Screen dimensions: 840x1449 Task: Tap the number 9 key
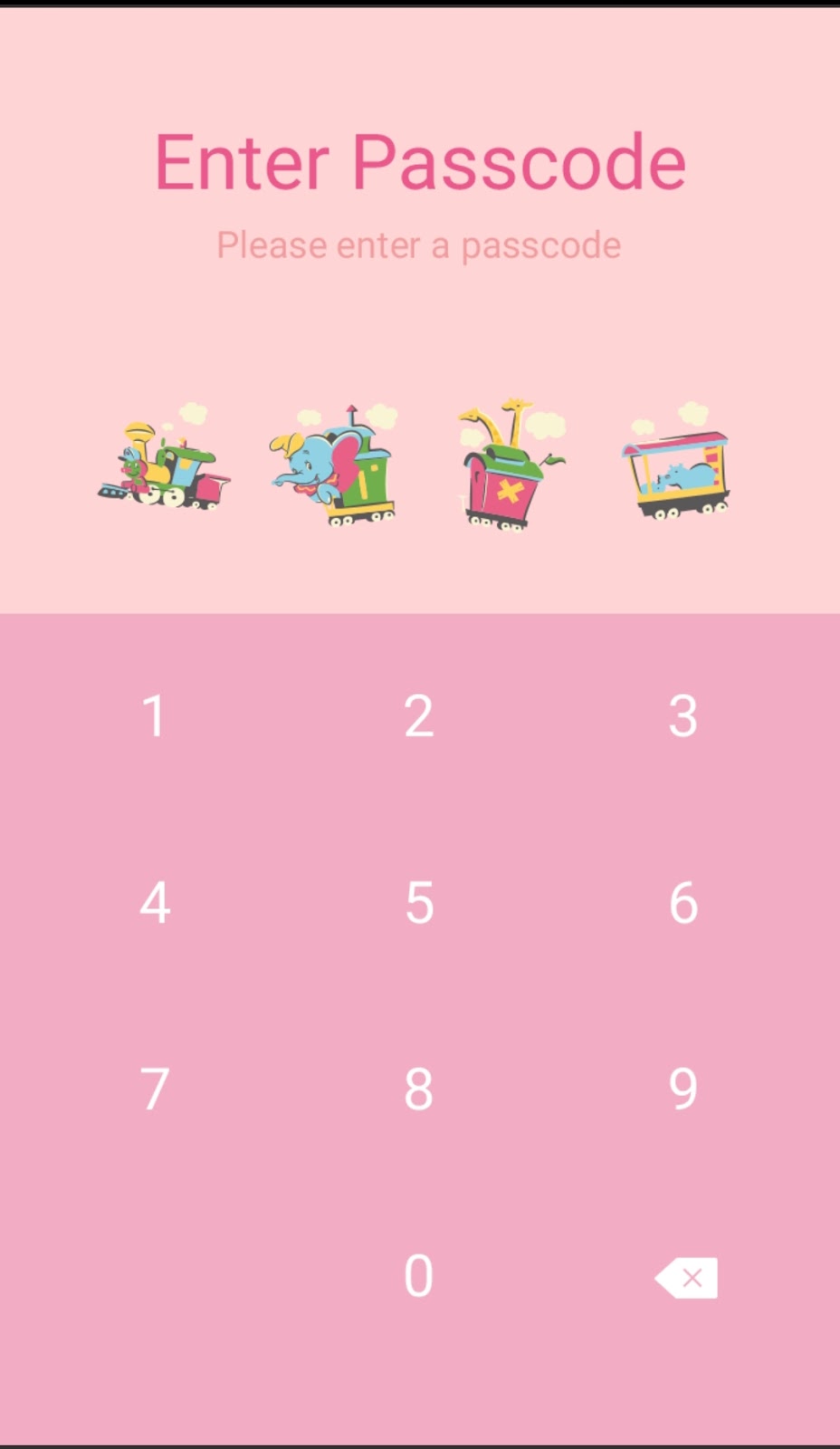[x=683, y=1089]
